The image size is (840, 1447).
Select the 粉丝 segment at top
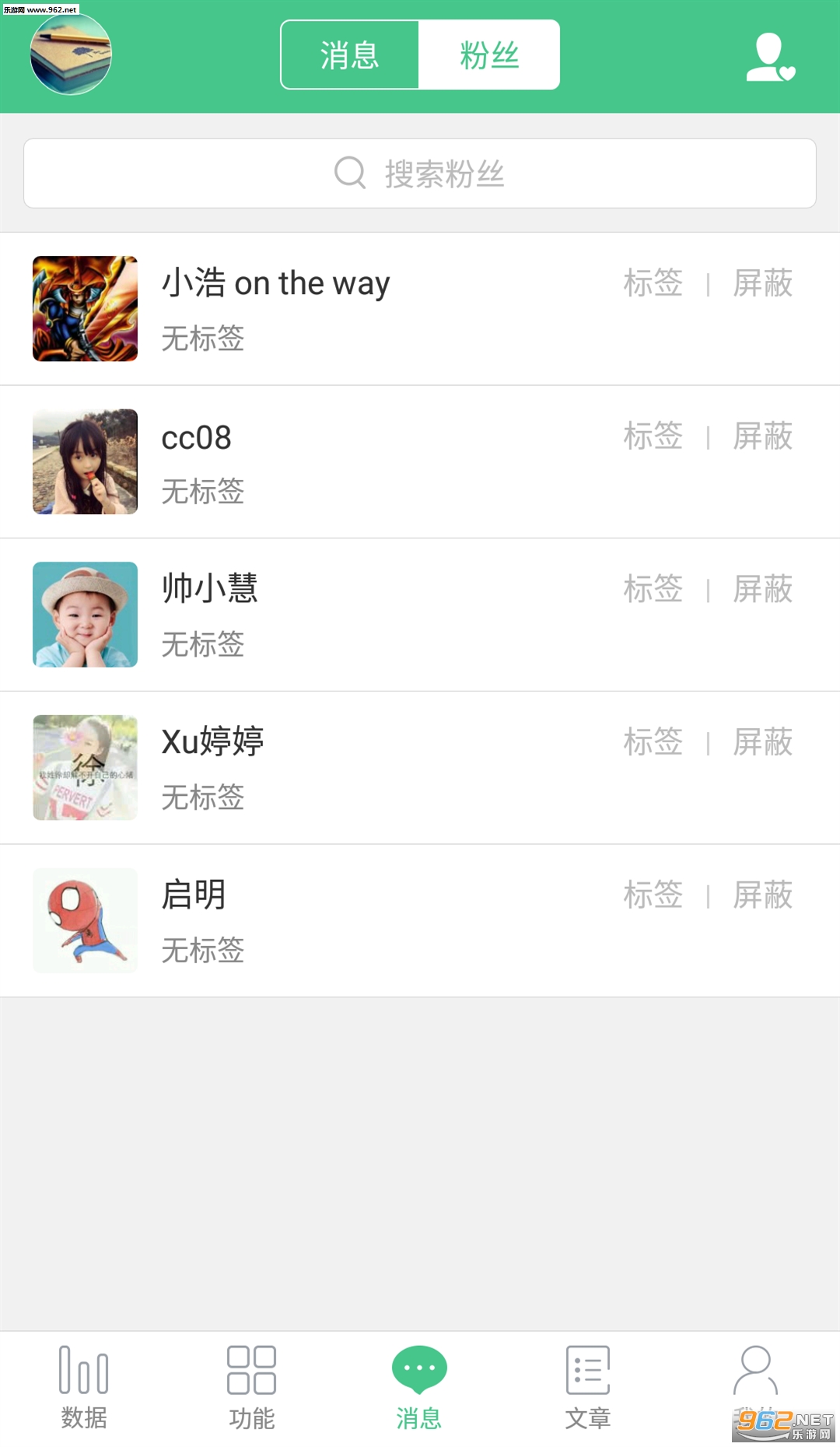click(x=489, y=55)
